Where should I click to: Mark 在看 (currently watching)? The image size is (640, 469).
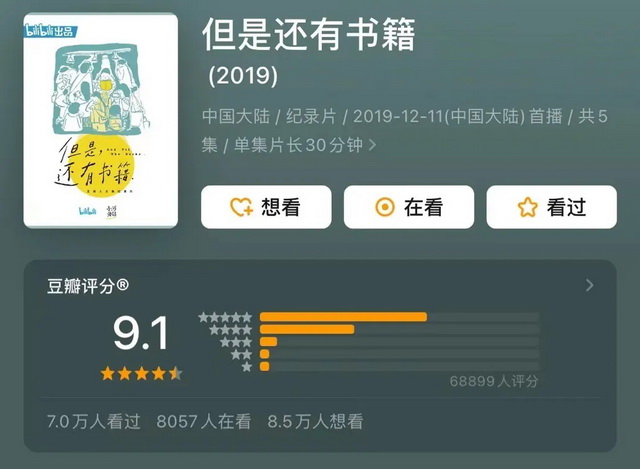pos(408,207)
